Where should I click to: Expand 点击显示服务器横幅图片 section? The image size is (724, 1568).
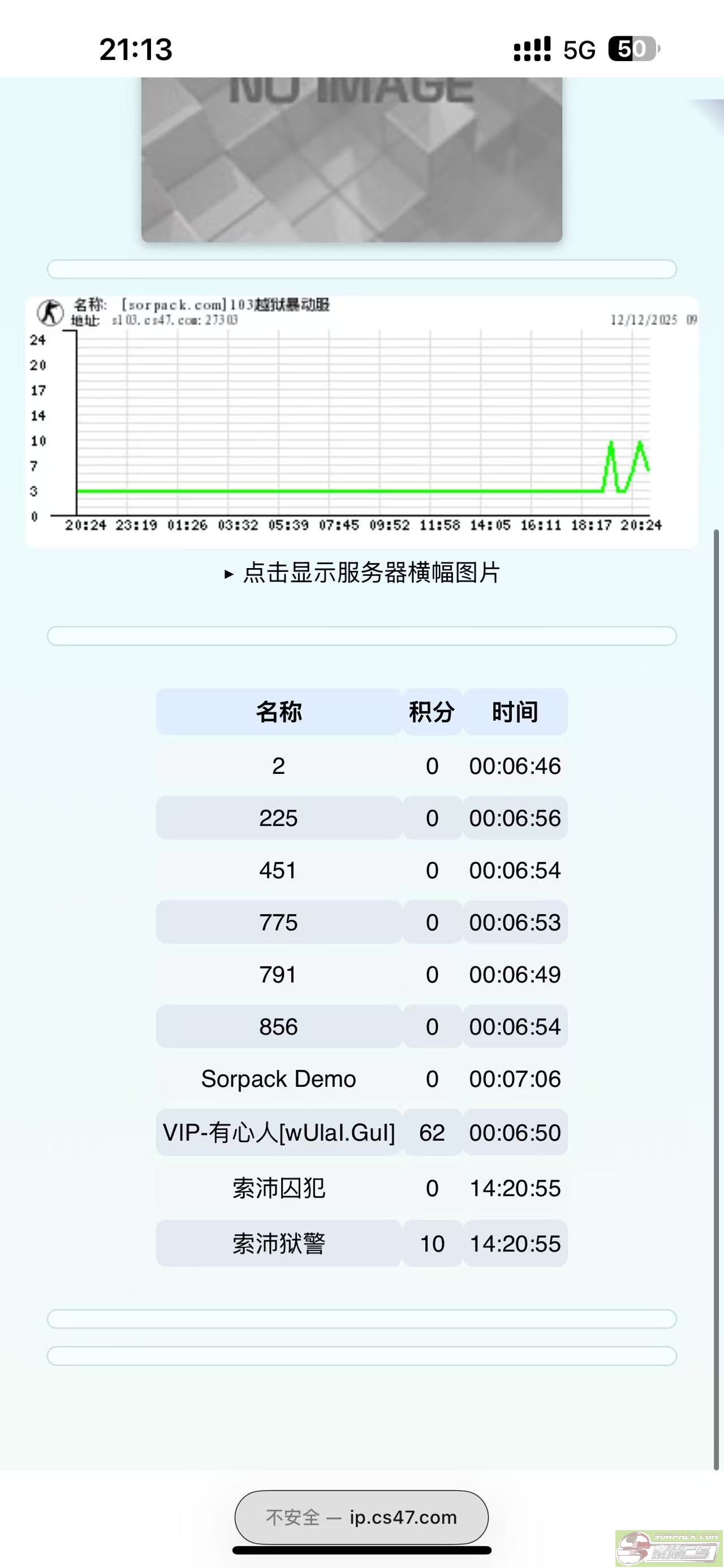click(x=363, y=573)
